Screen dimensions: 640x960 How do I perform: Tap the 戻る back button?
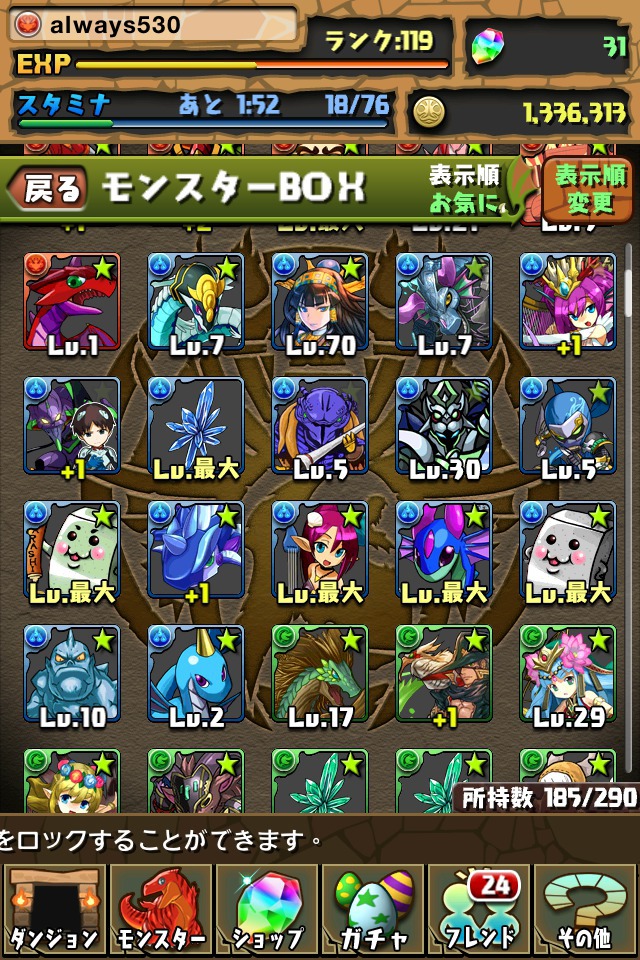click(48, 187)
